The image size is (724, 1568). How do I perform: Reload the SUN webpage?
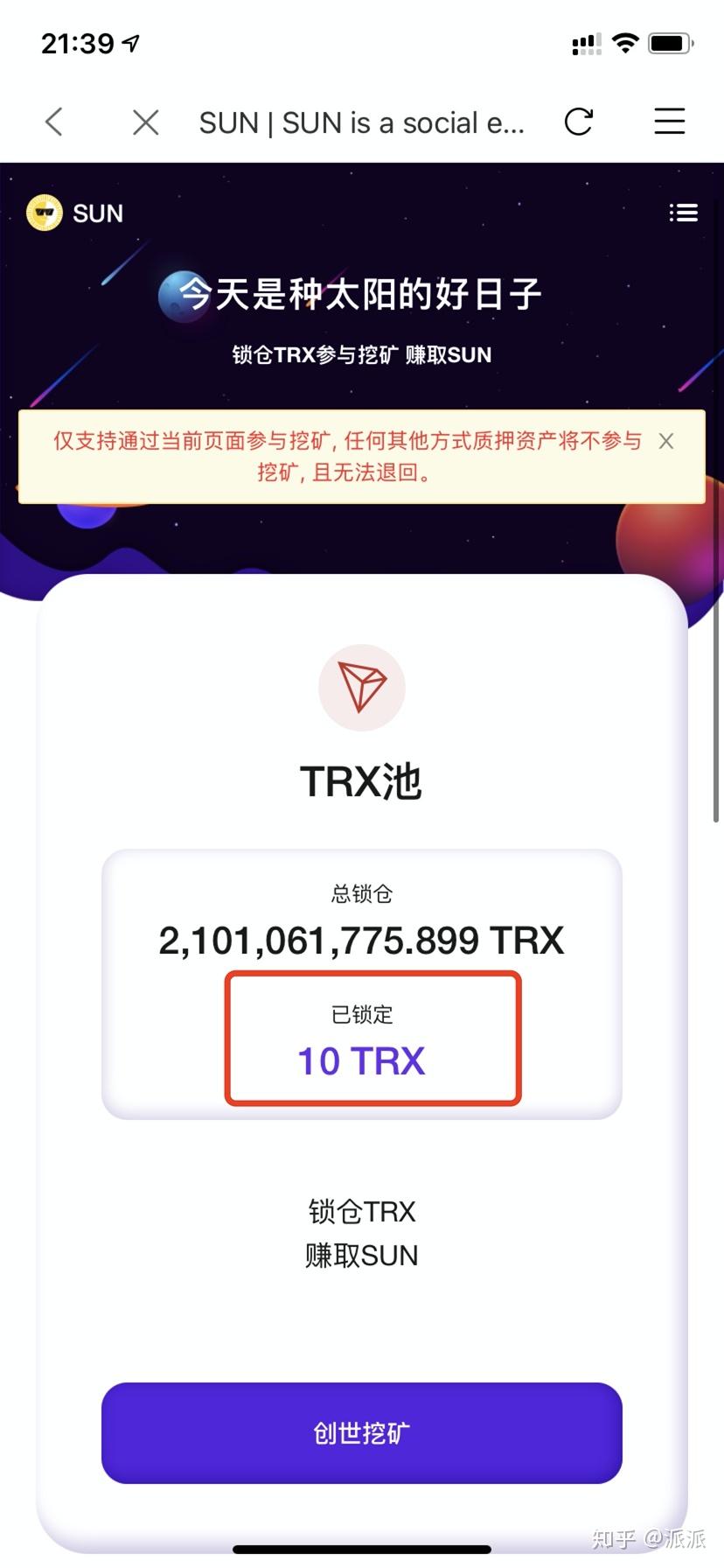(579, 122)
